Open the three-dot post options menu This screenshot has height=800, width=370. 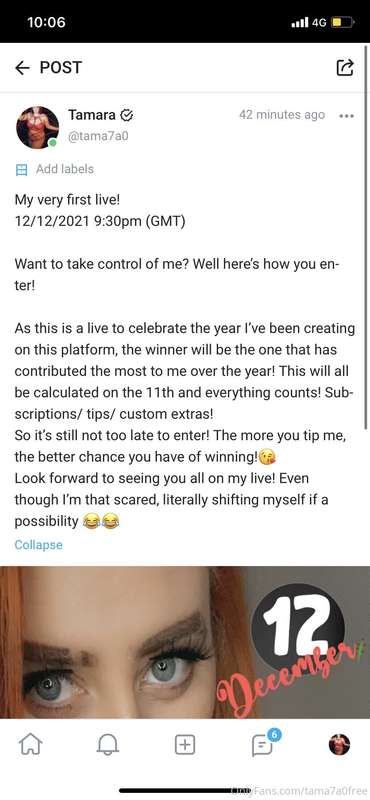[x=347, y=116]
